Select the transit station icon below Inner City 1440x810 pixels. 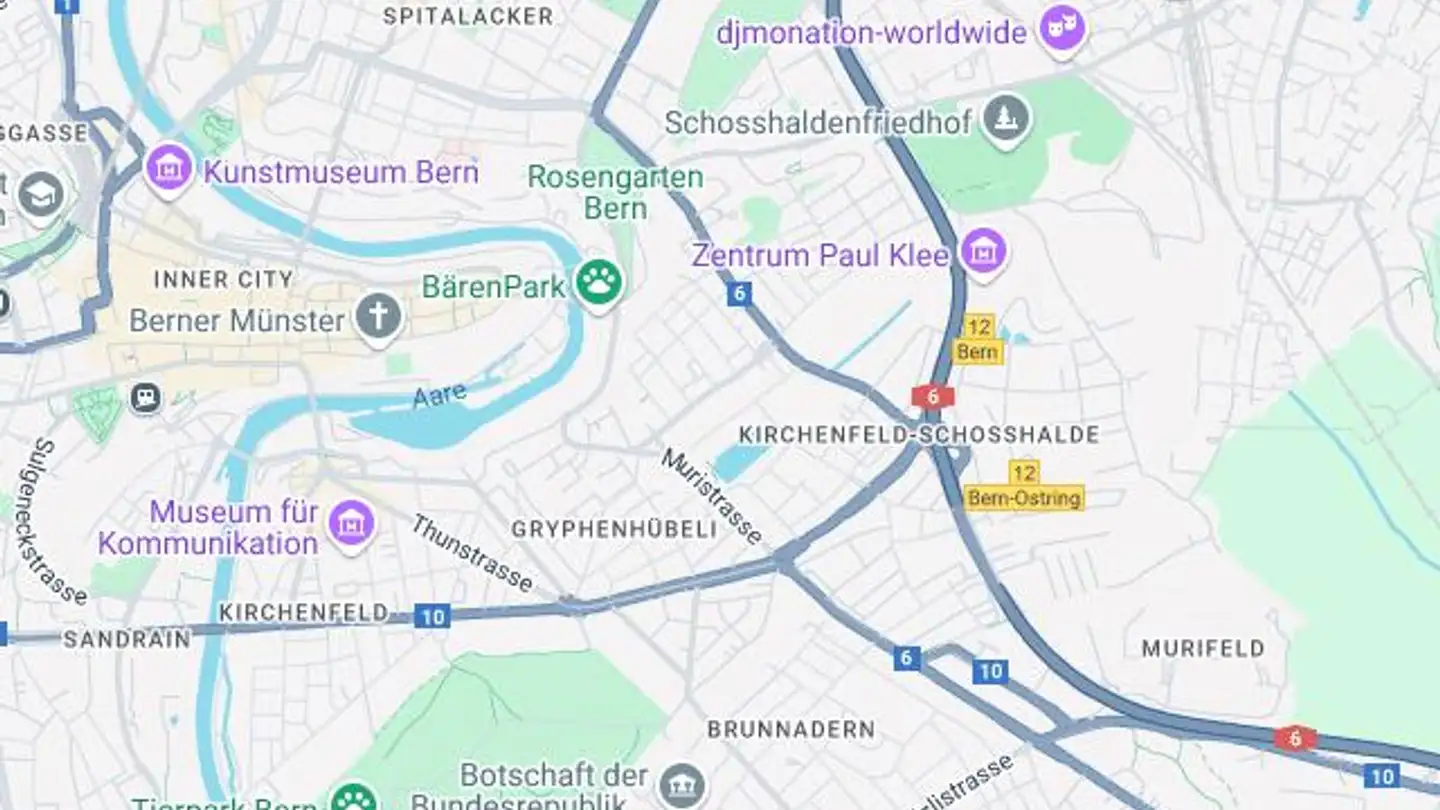point(146,399)
